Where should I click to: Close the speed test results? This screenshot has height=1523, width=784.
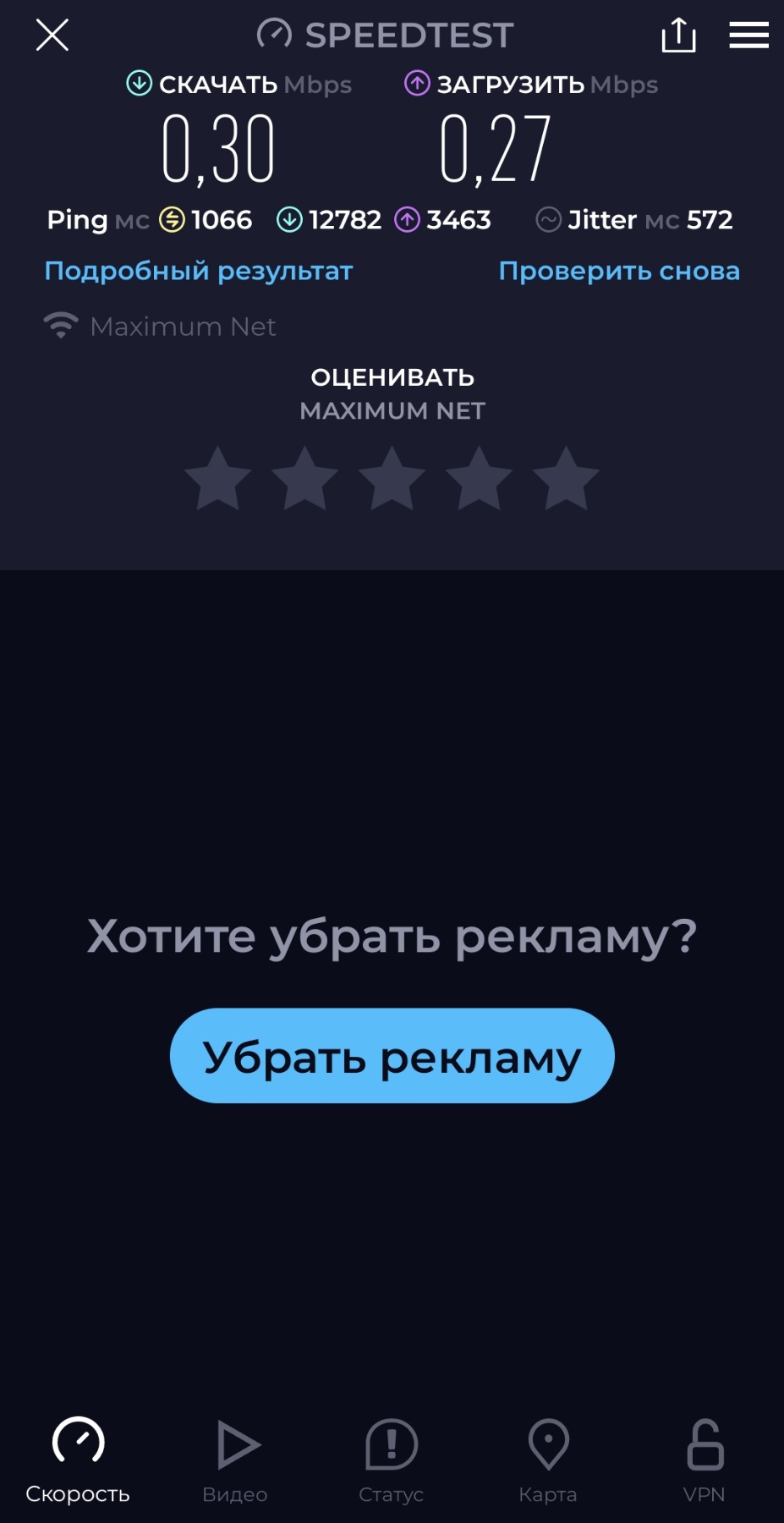52,36
